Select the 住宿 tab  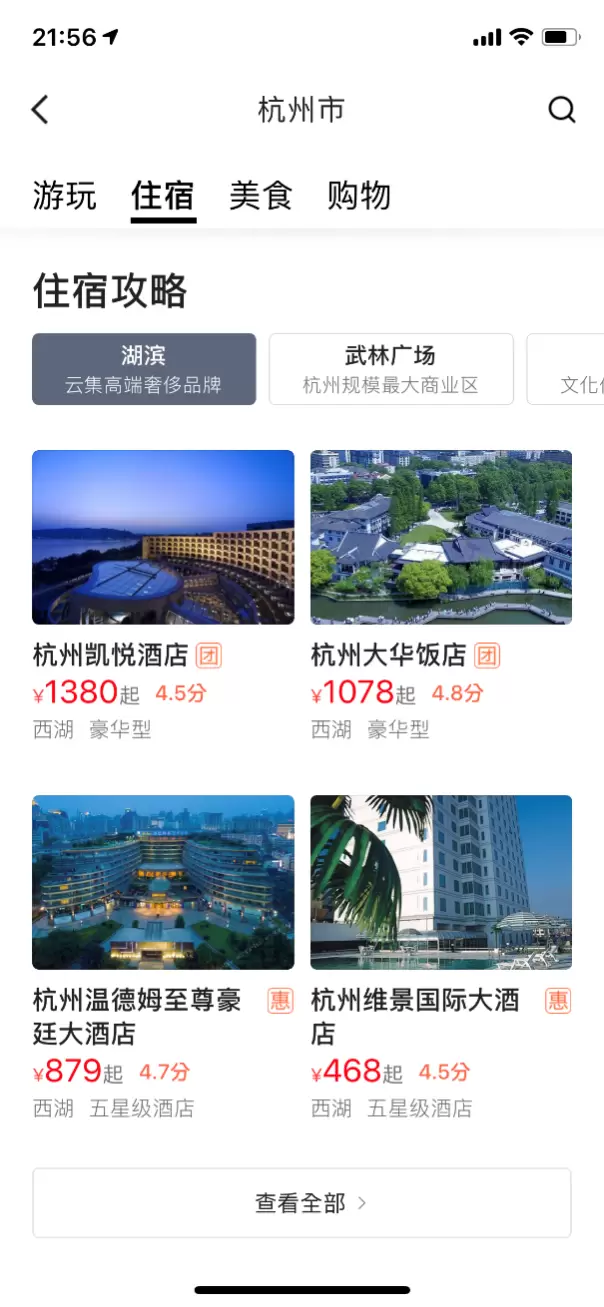tap(163, 195)
